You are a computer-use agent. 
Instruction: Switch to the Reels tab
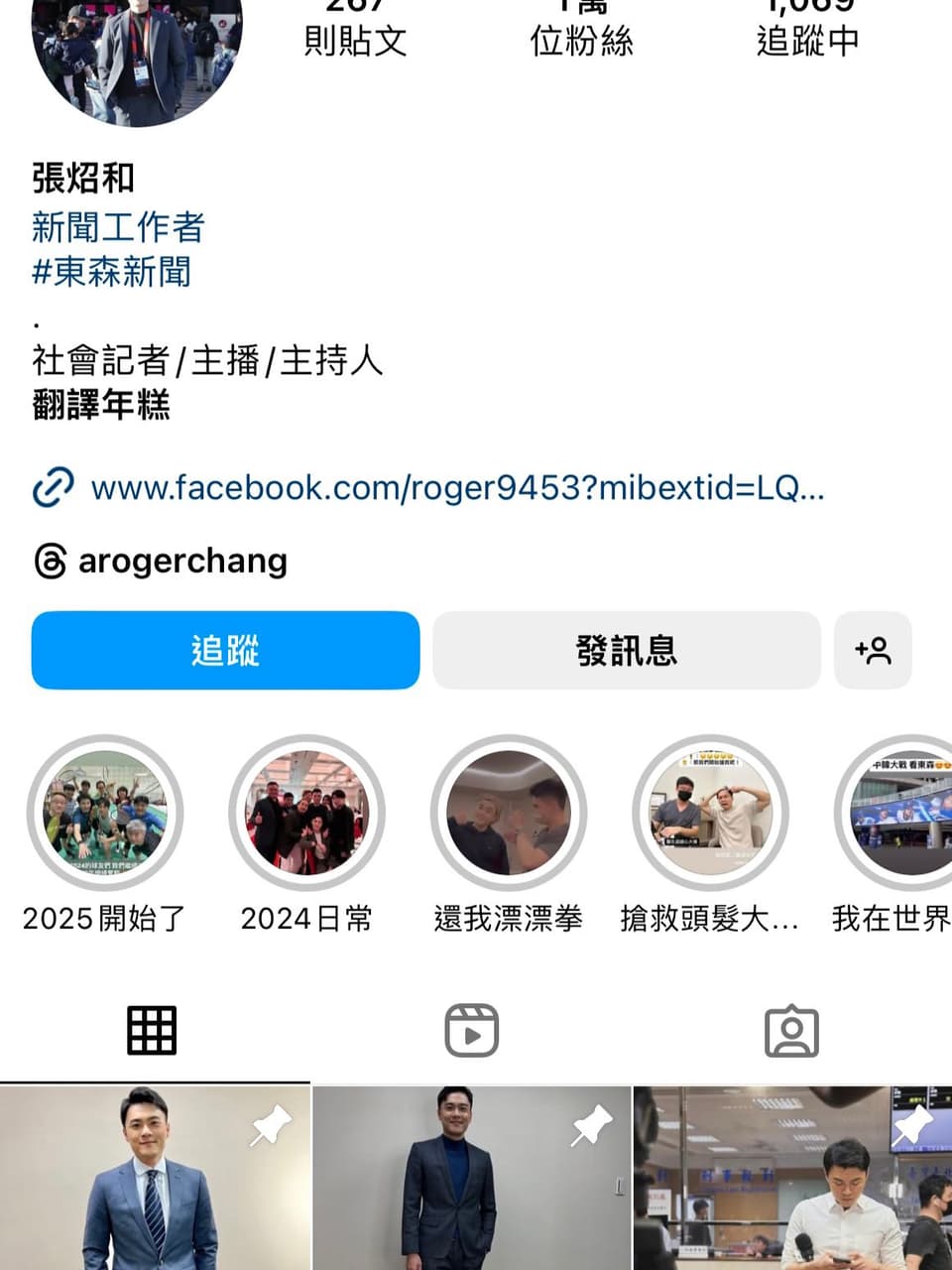click(x=471, y=1030)
